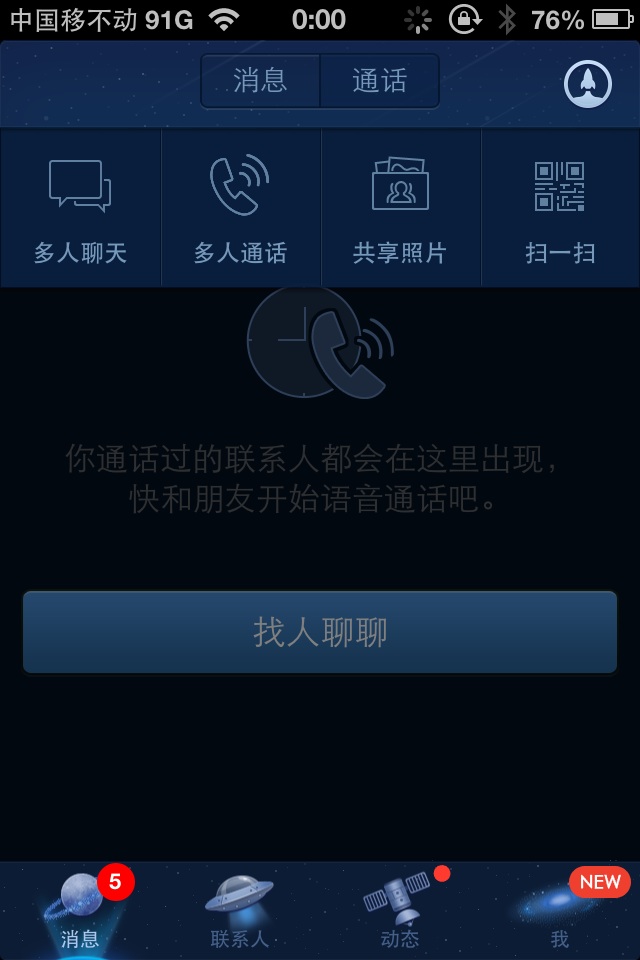Viewport: 640px width, 960px height.
Task: Switch to the 通话 segment at top
Action: pos(380,81)
